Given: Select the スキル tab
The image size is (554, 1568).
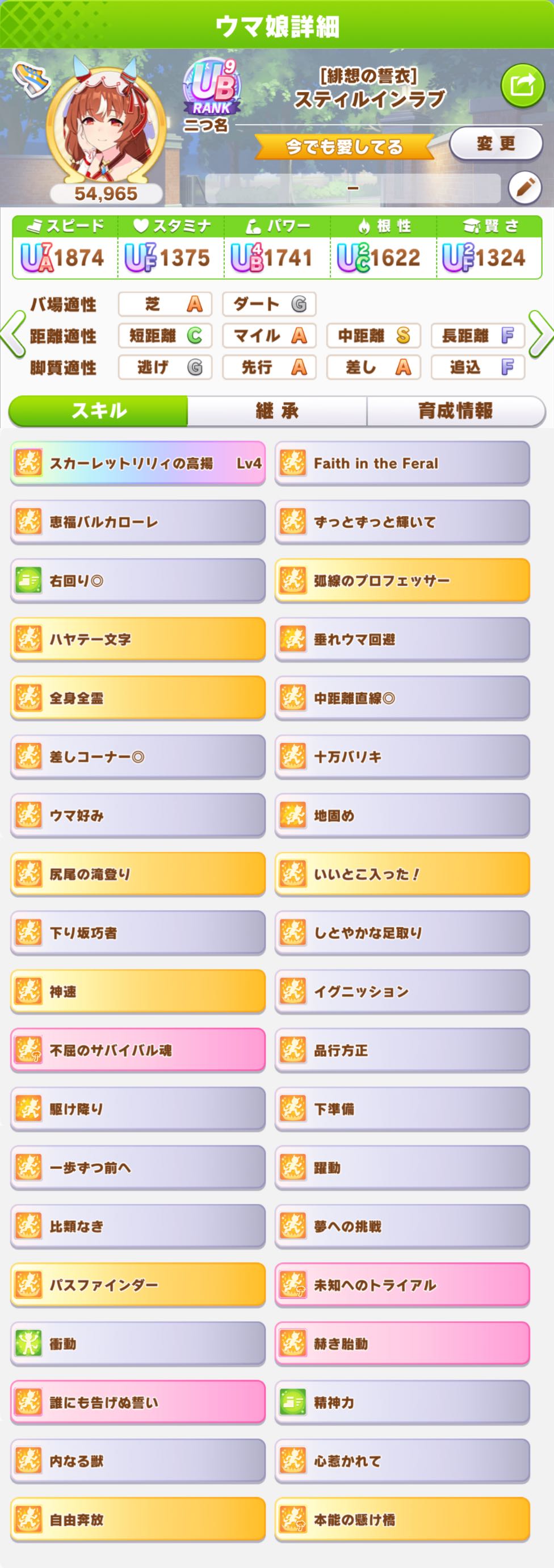Looking at the screenshot, I should point(99,411).
